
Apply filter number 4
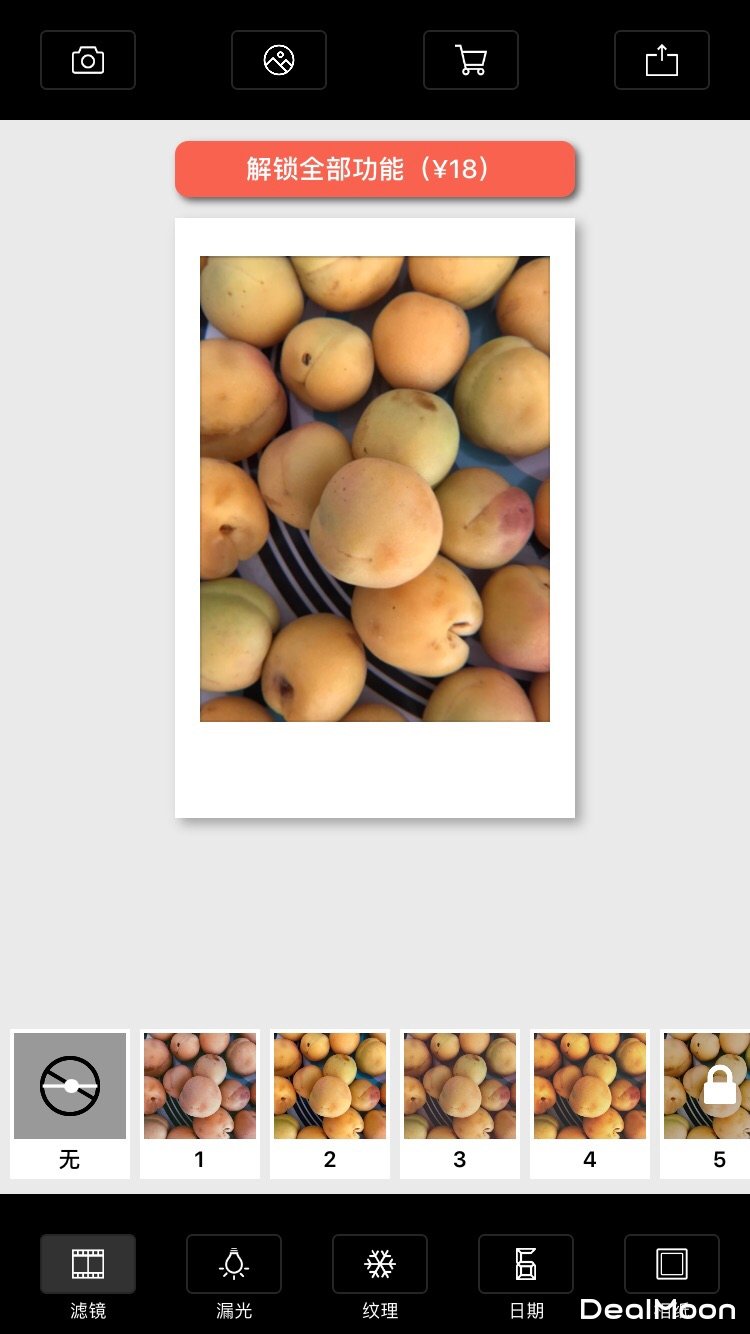tap(590, 1103)
